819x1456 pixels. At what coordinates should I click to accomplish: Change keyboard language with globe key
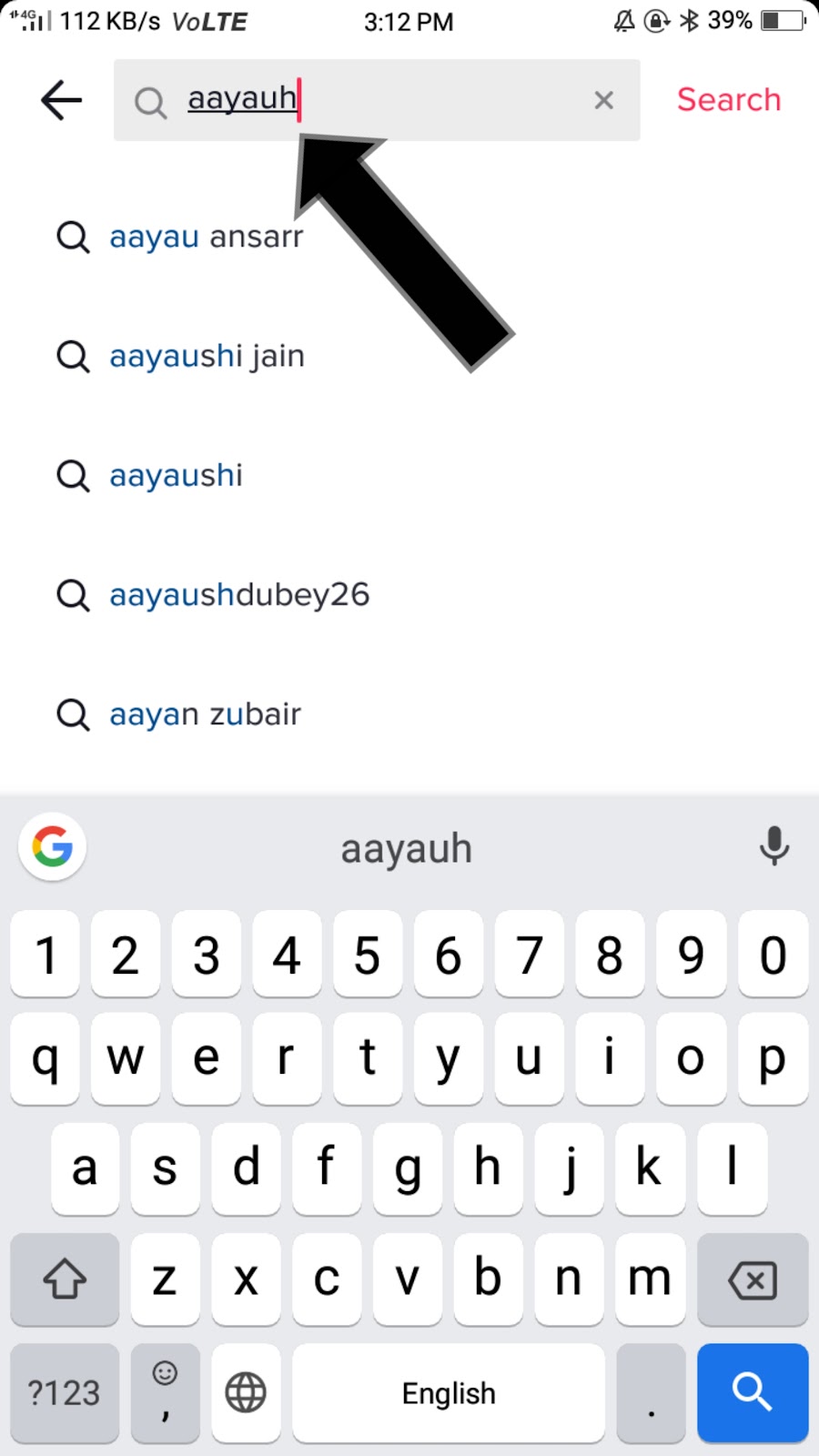pyautogui.click(x=246, y=1392)
